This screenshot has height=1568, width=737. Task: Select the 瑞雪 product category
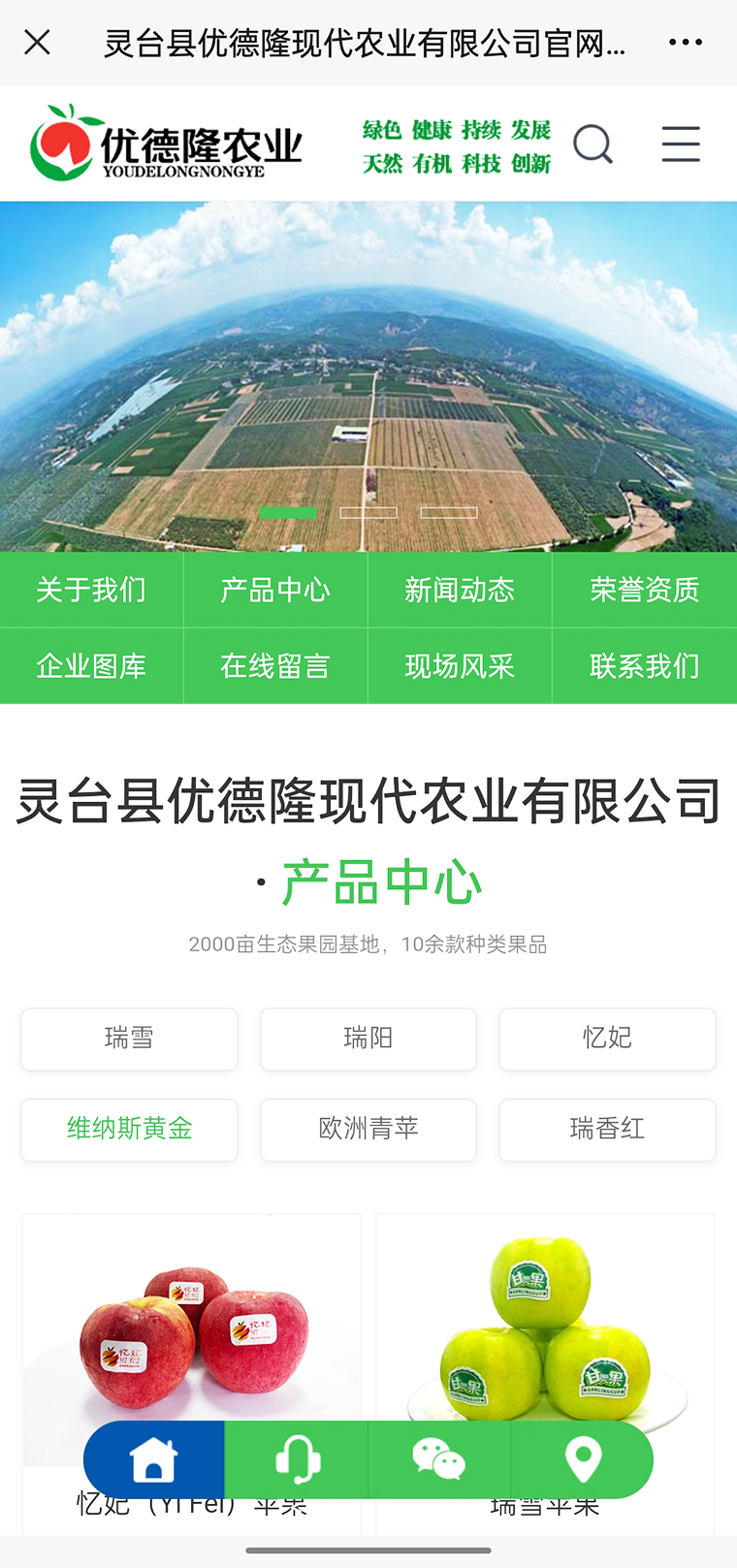[129, 1039]
